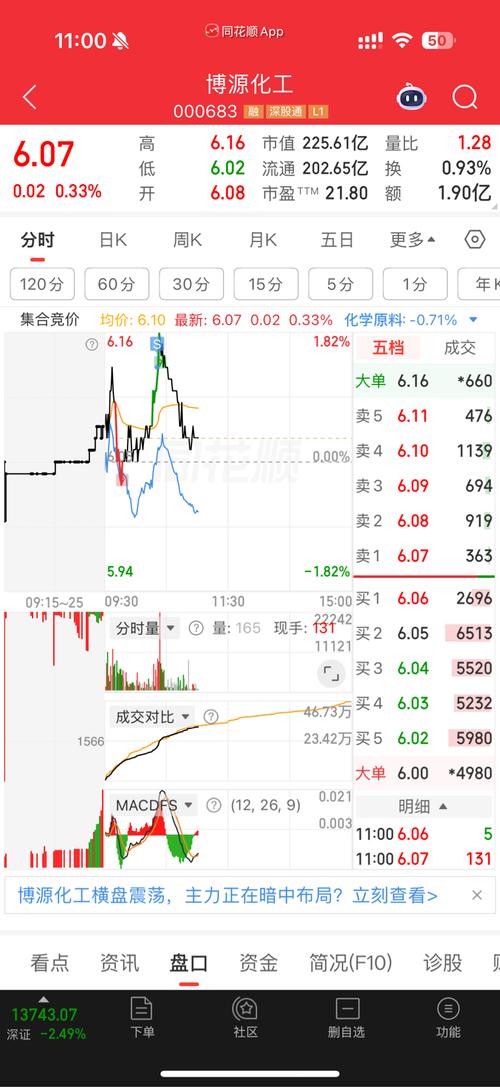
Task: Open chart settings hexagon icon
Action: pos(475,240)
